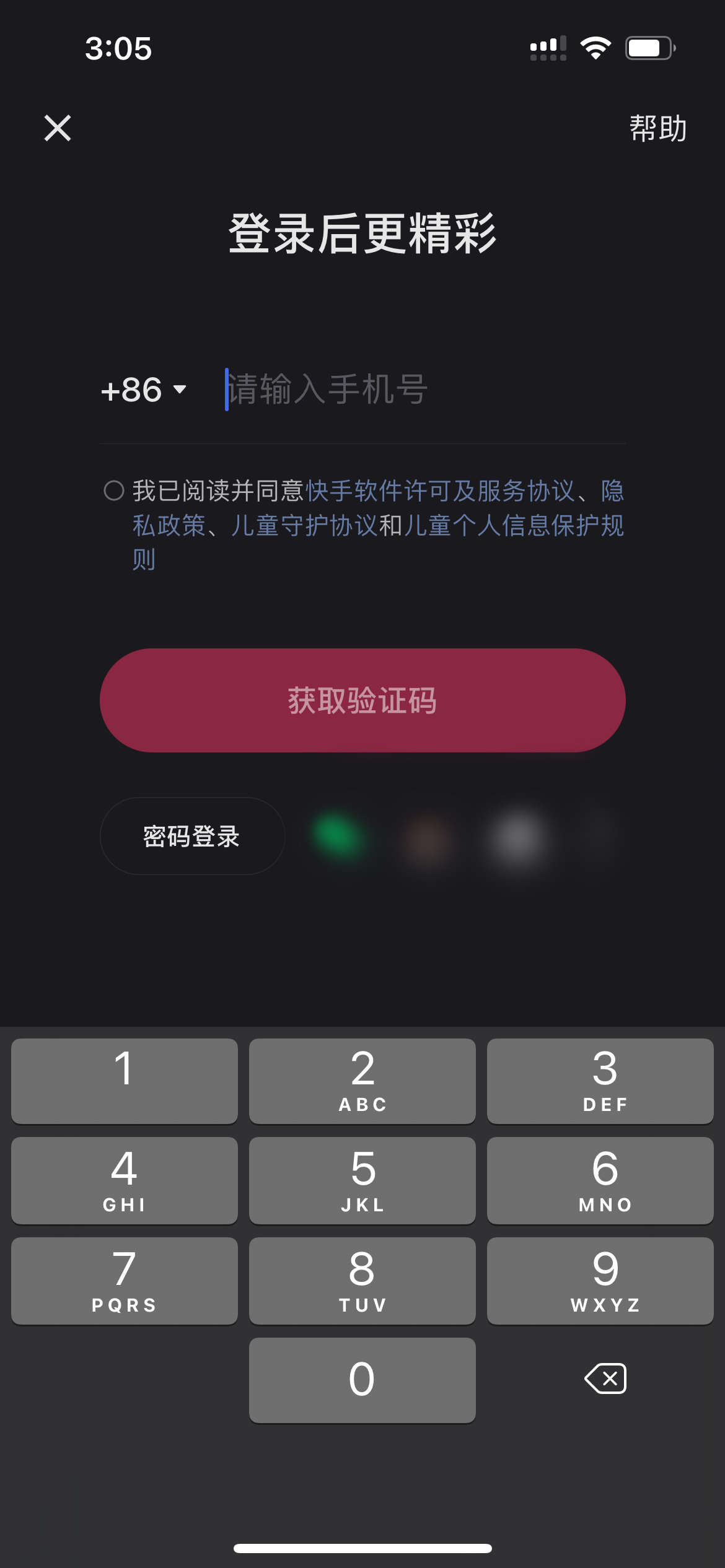Focus the phone number input field
Viewport: 725px width, 1568px height.
pyautogui.click(x=421, y=390)
